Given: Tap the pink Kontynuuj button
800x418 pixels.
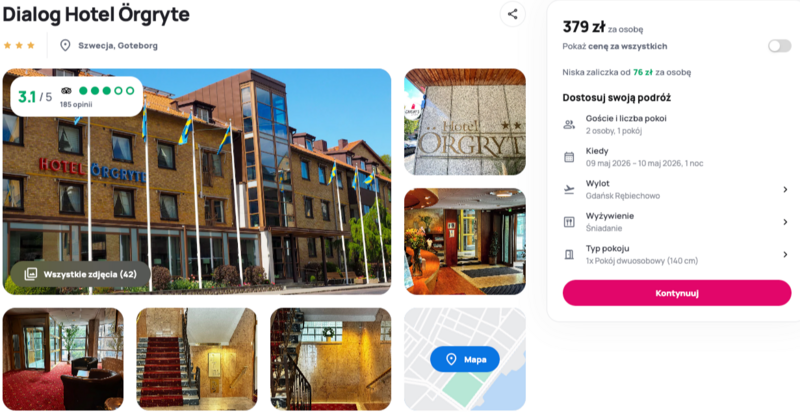Looking at the screenshot, I should pyautogui.click(x=676, y=293).
